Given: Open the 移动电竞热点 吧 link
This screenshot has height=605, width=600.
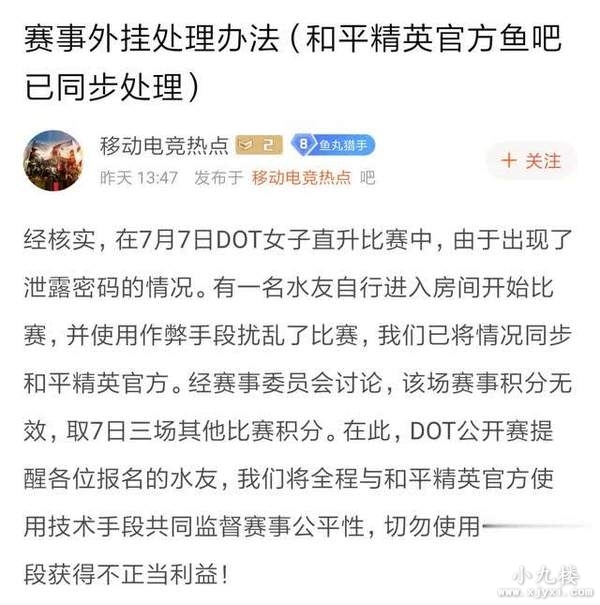Looking at the screenshot, I should tap(301, 178).
